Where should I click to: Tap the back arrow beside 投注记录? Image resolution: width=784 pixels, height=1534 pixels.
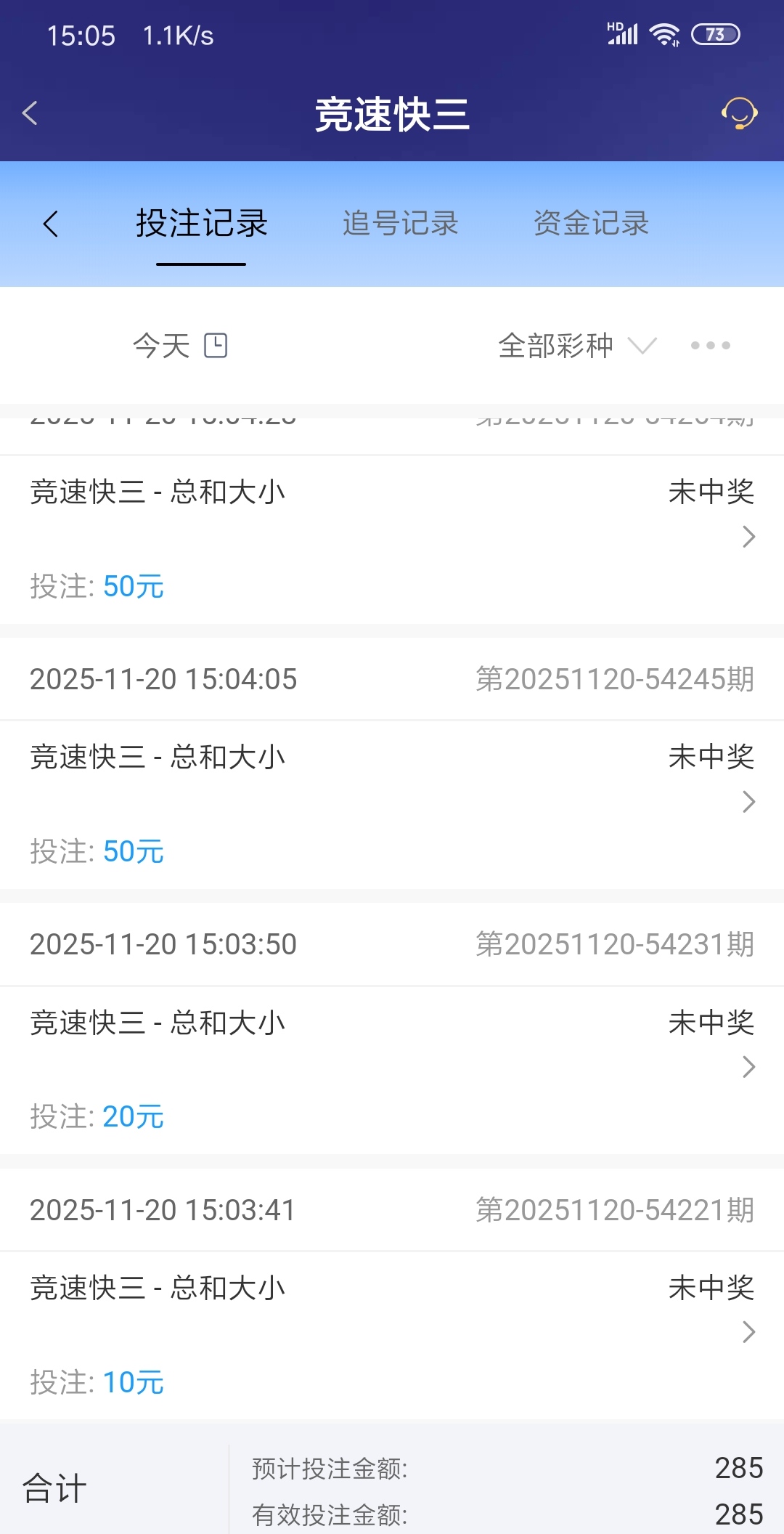click(51, 223)
